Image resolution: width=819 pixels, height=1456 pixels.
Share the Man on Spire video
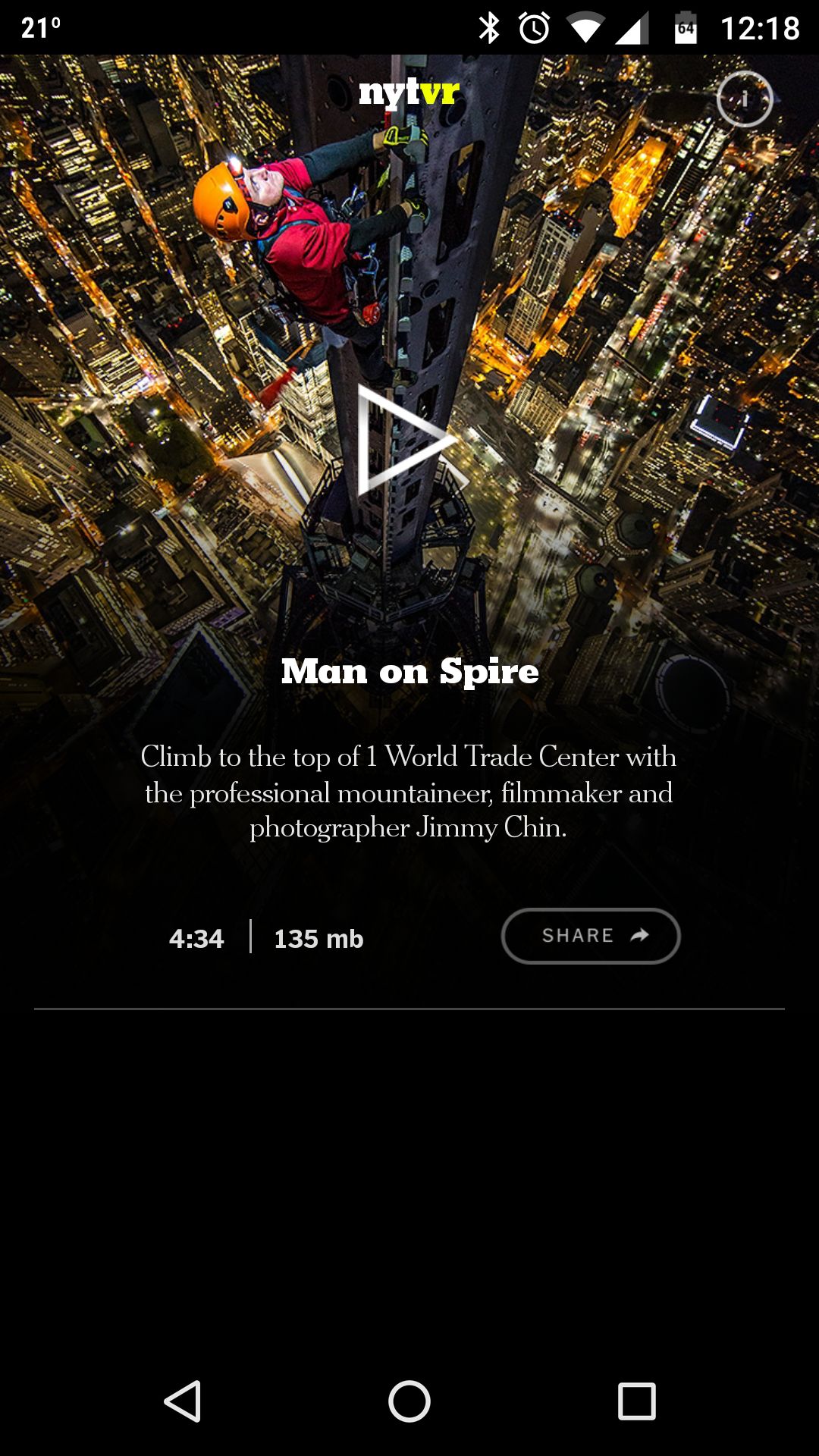pos(591,936)
